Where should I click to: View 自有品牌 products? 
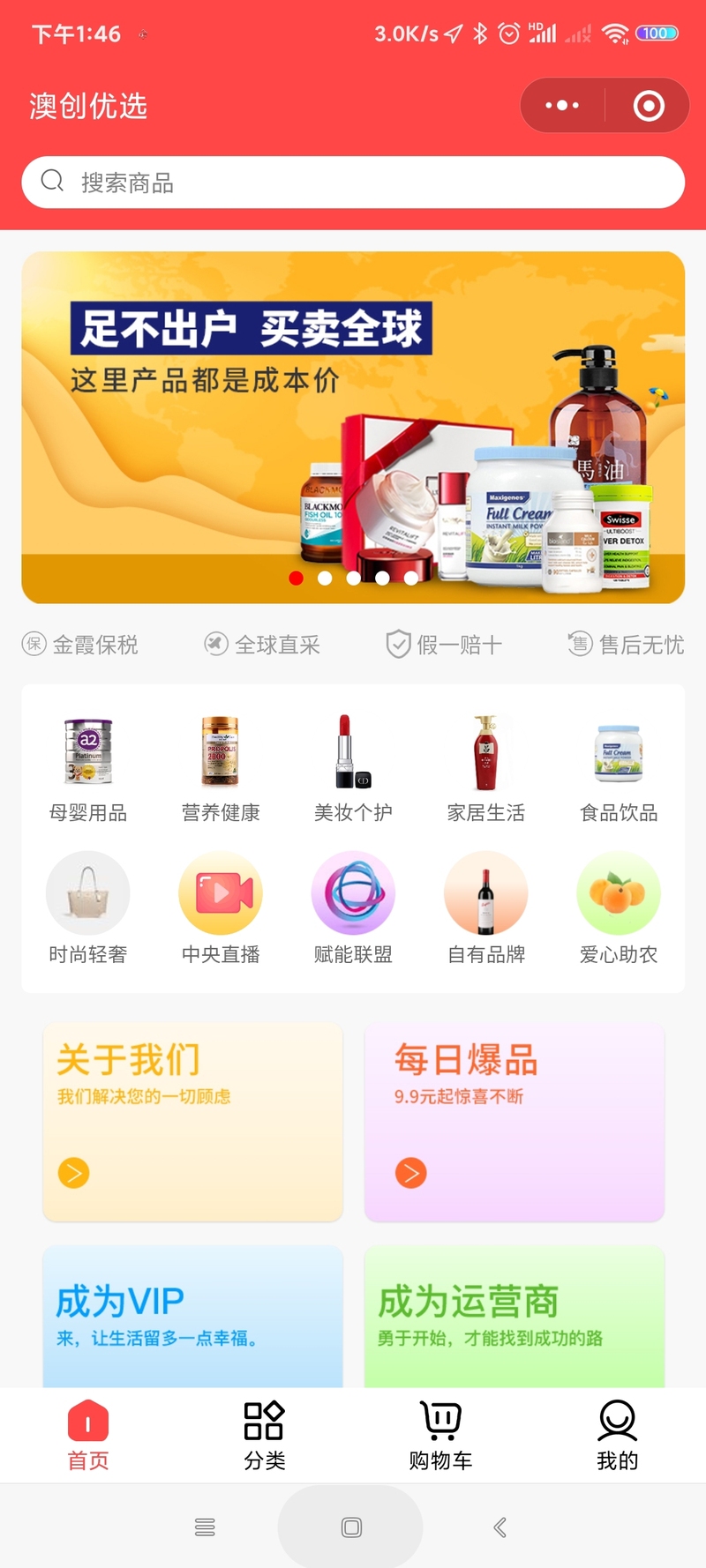(x=486, y=908)
